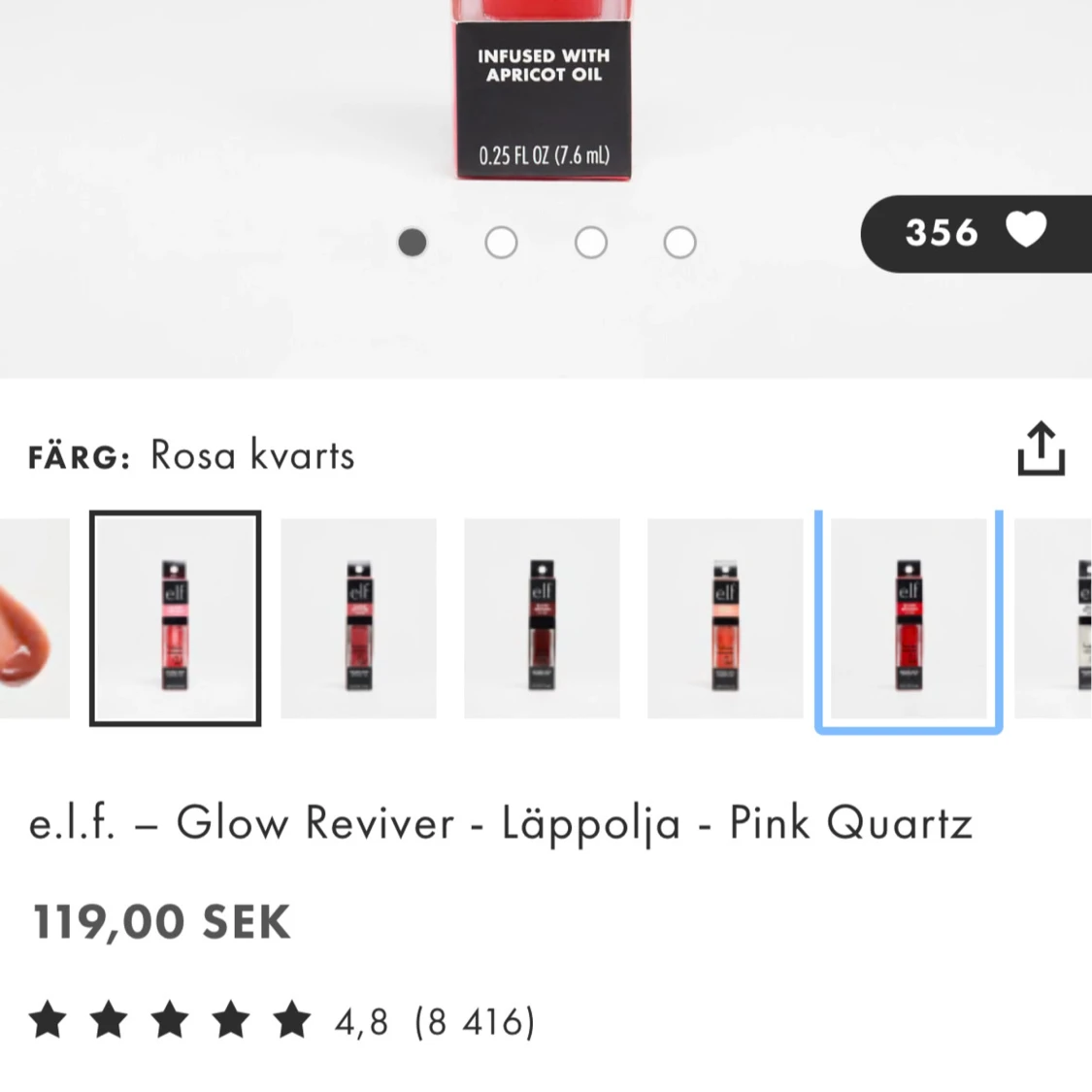
Task: Open the glossy swatch partially visible at left
Action: click(x=34, y=618)
